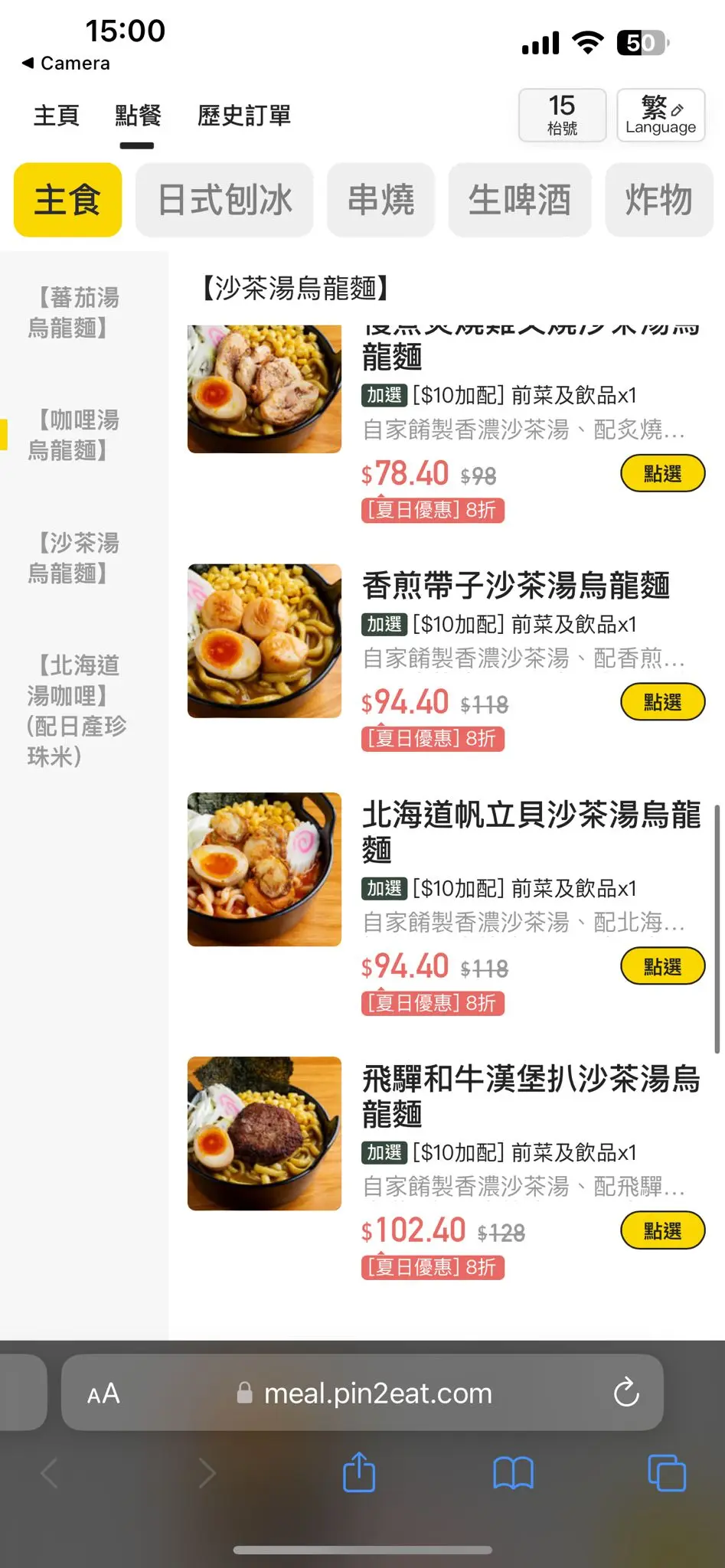
Task: Add 飛驒和牛漢堡扒沙茶湯烏龍麵 via 點選
Action: [662, 1230]
